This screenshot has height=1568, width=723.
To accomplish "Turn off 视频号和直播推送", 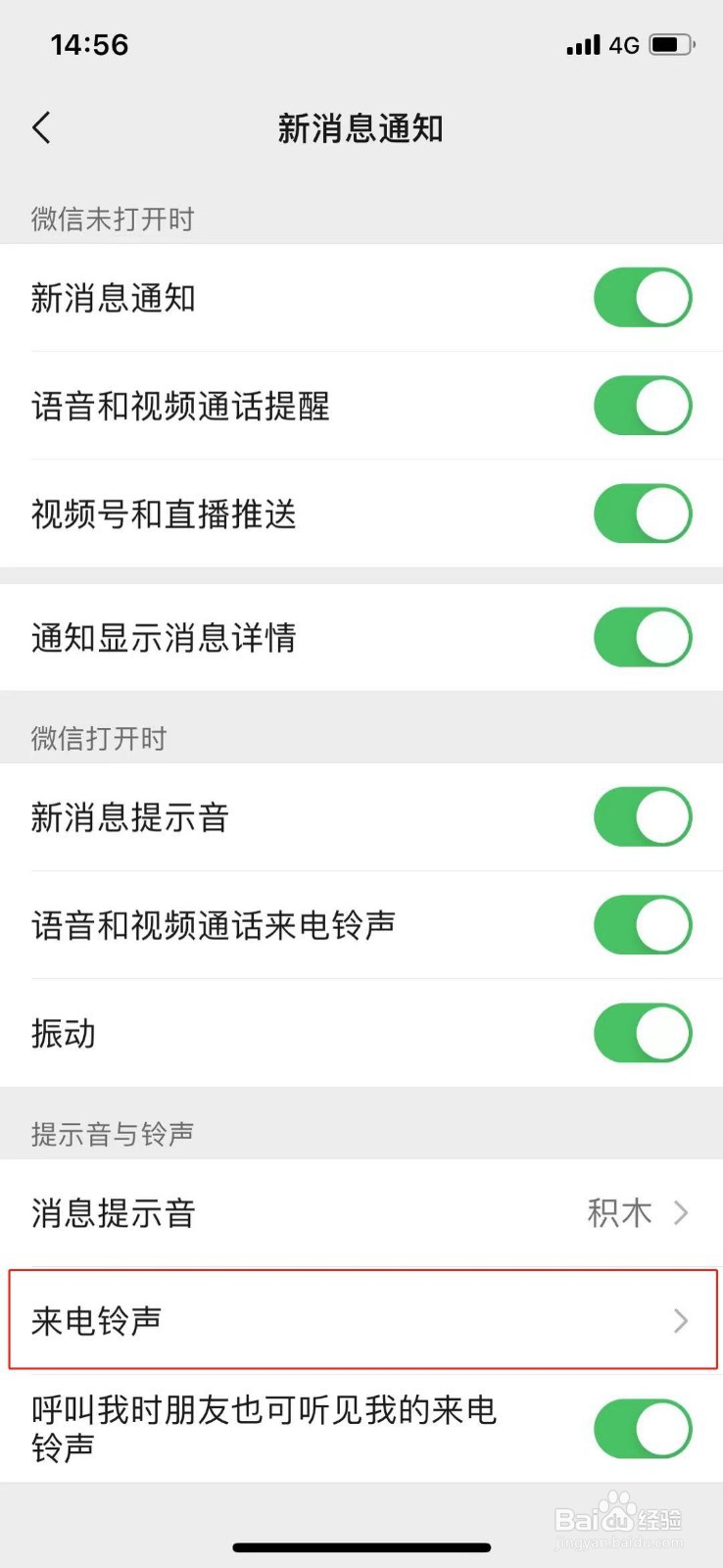I will point(642,514).
